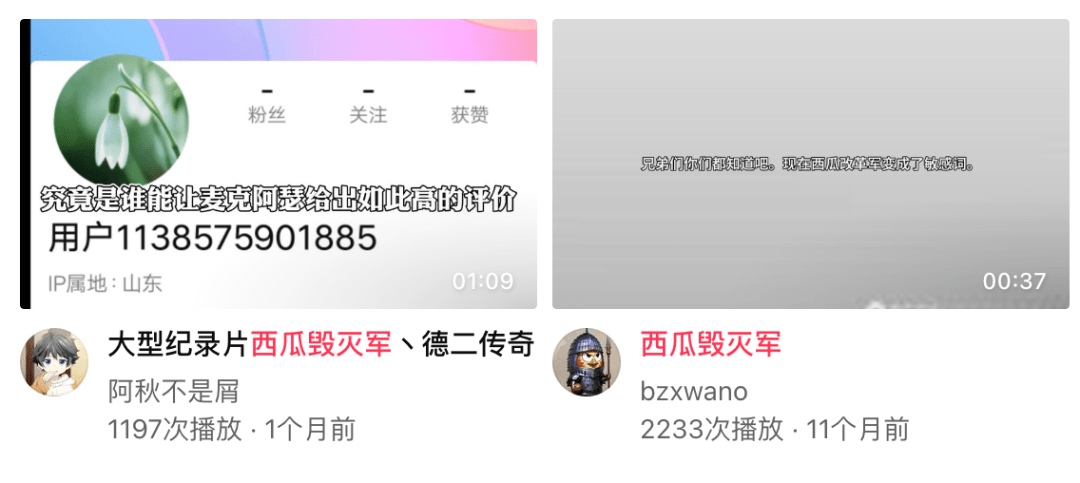1080x483 pixels.
Task: Open bzxwano's profile avatar
Action: click(x=586, y=362)
